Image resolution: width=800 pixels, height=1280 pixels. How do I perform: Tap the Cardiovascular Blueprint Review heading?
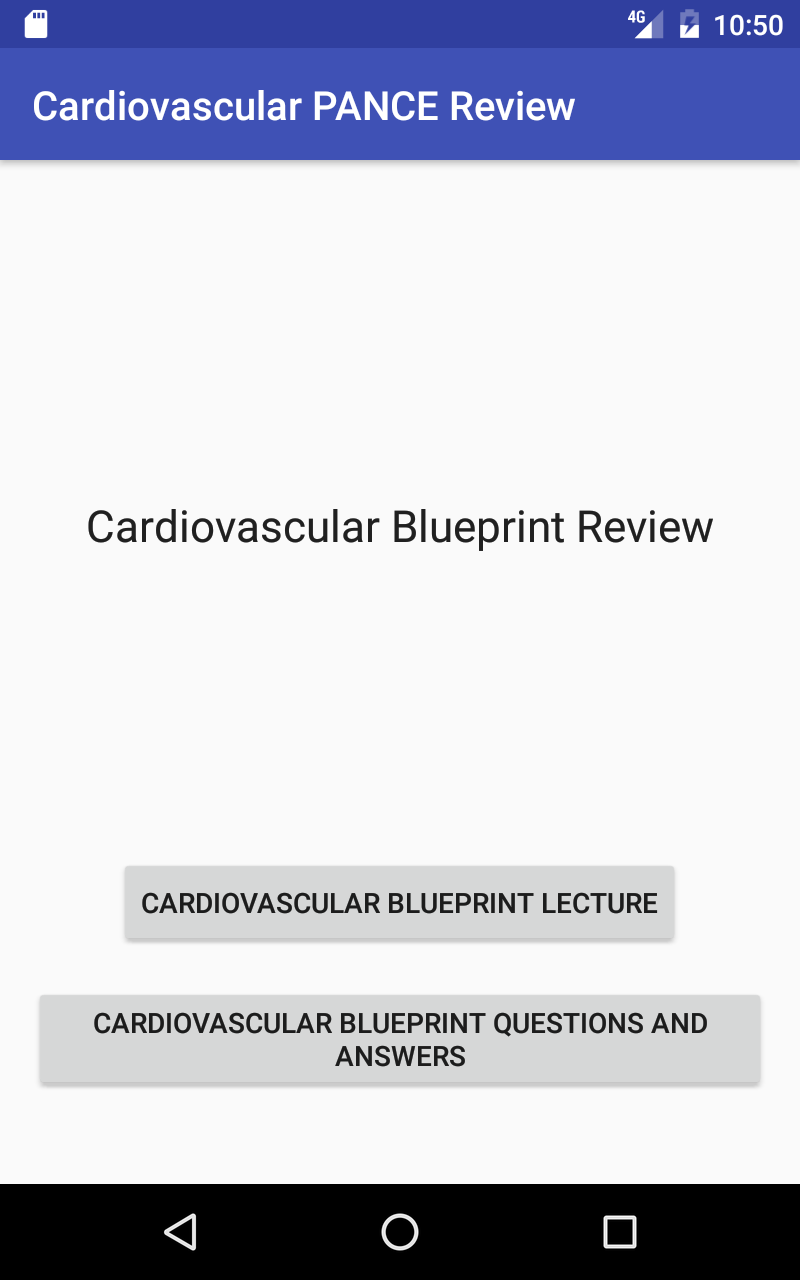(400, 526)
